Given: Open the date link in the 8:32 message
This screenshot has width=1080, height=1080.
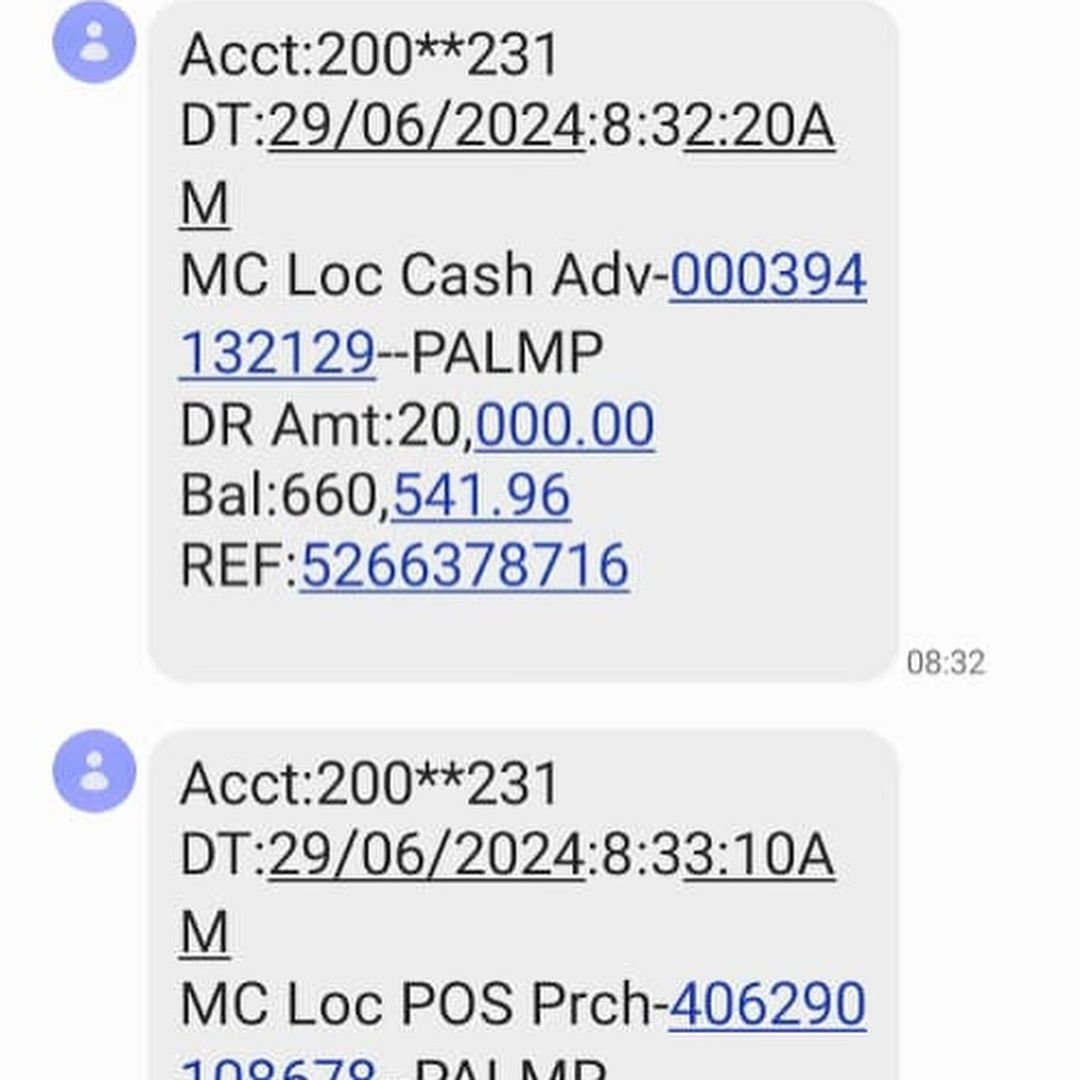Looking at the screenshot, I should tap(426, 130).
